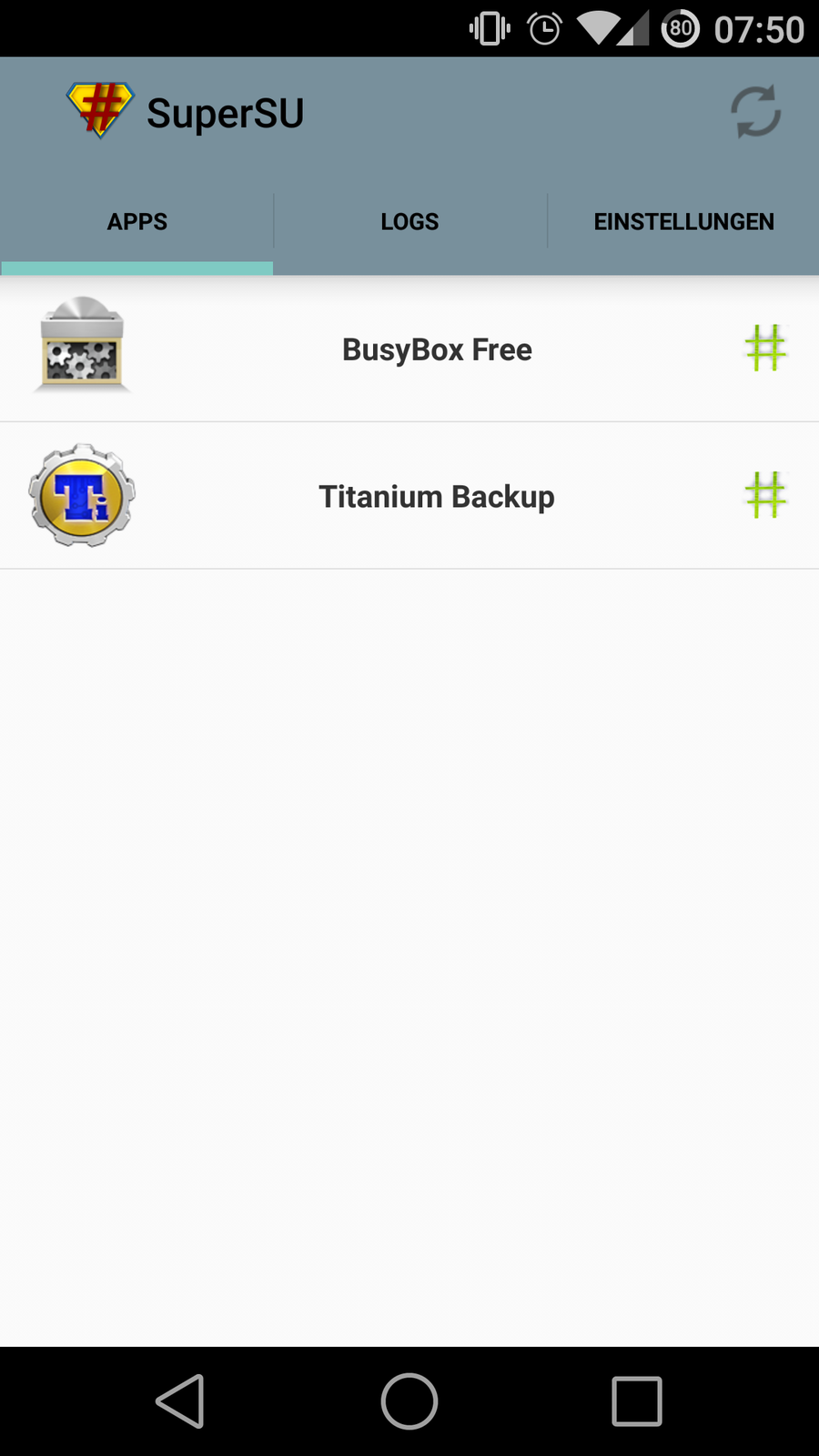Show recent apps
819x1456 pixels.
point(637,1400)
